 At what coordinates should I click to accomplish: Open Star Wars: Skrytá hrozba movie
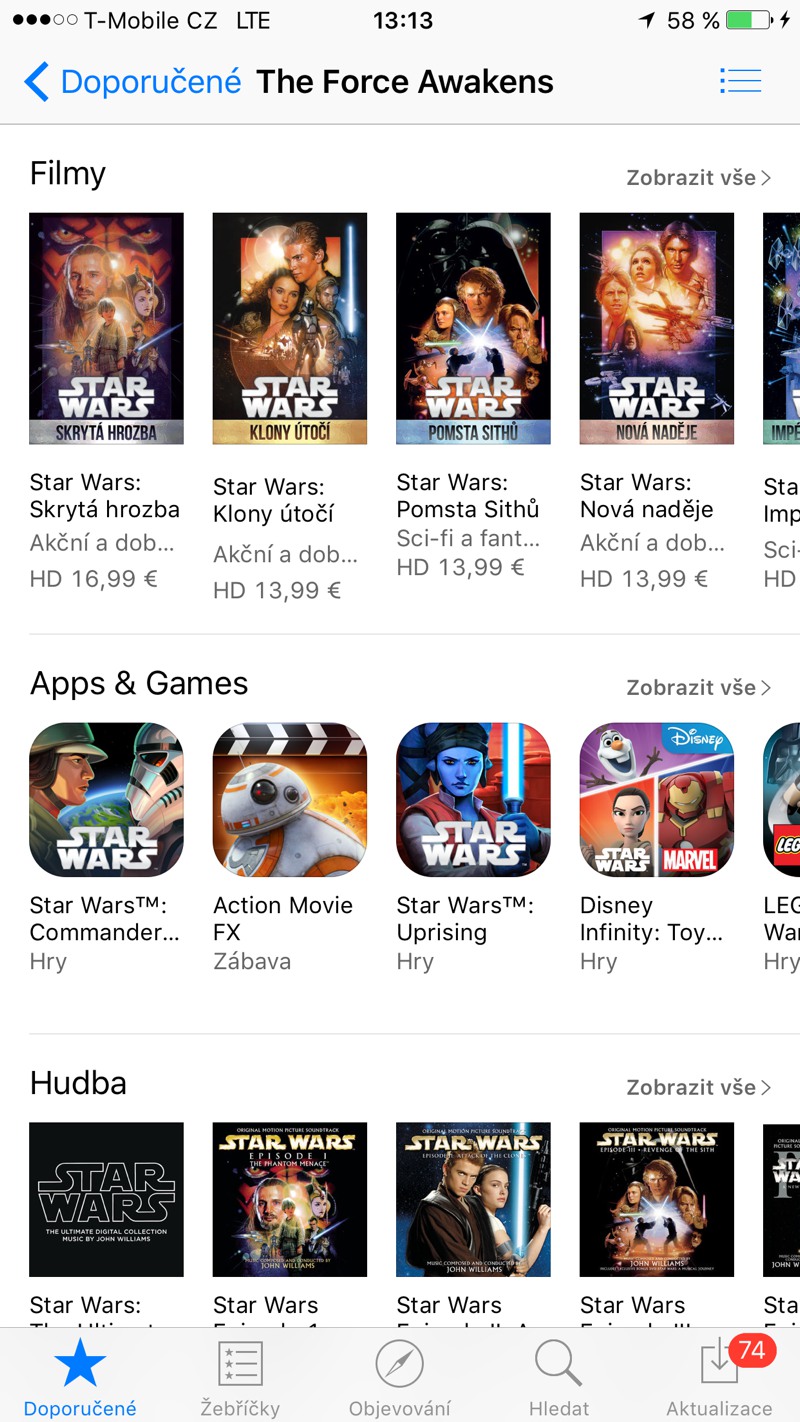[x=107, y=328]
